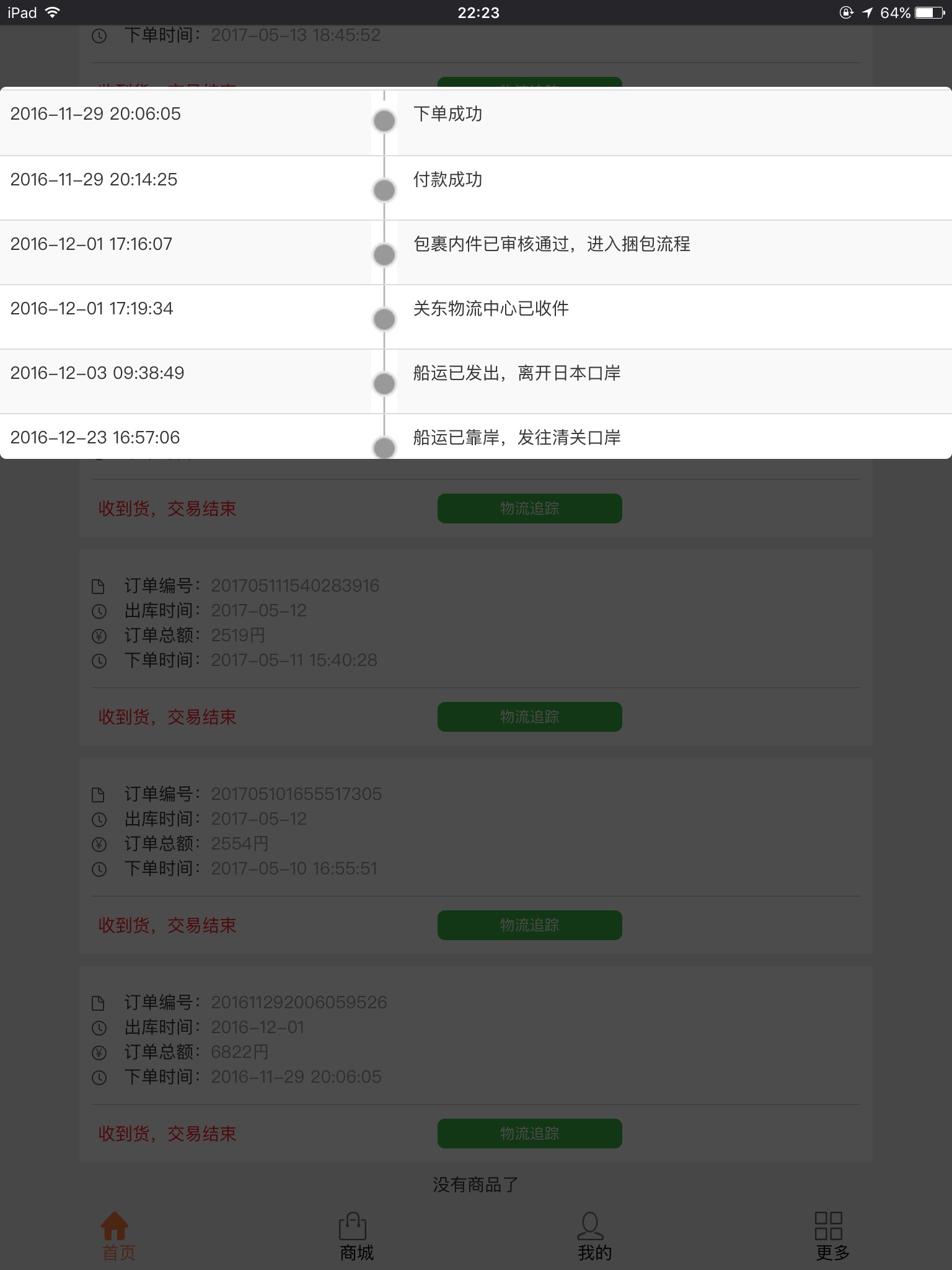Viewport: 952px width, 1270px height.
Task: Switch to the 商城 tab
Action: (x=356, y=1237)
